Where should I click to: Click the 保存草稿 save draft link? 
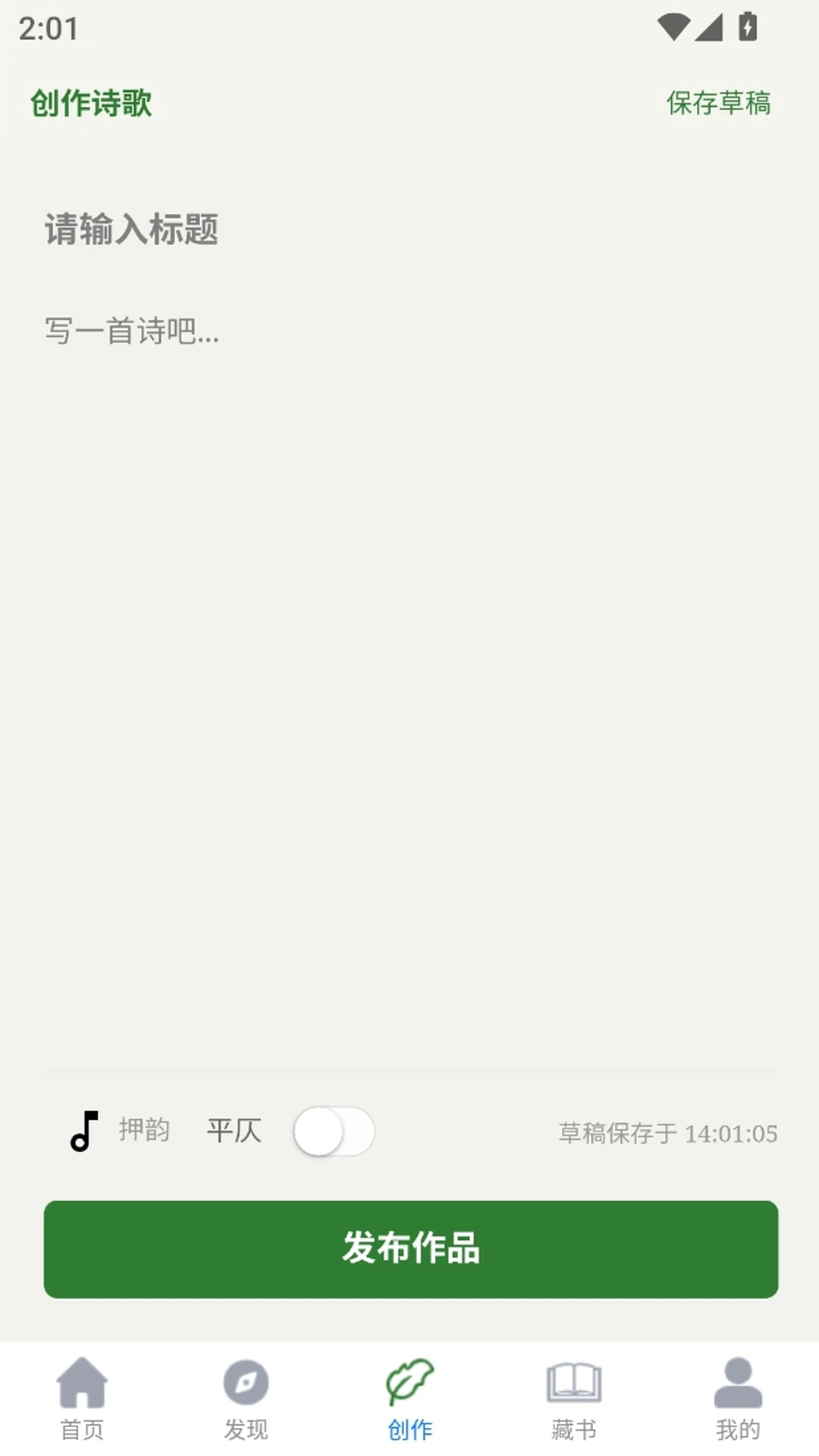pyautogui.click(x=719, y=104)
